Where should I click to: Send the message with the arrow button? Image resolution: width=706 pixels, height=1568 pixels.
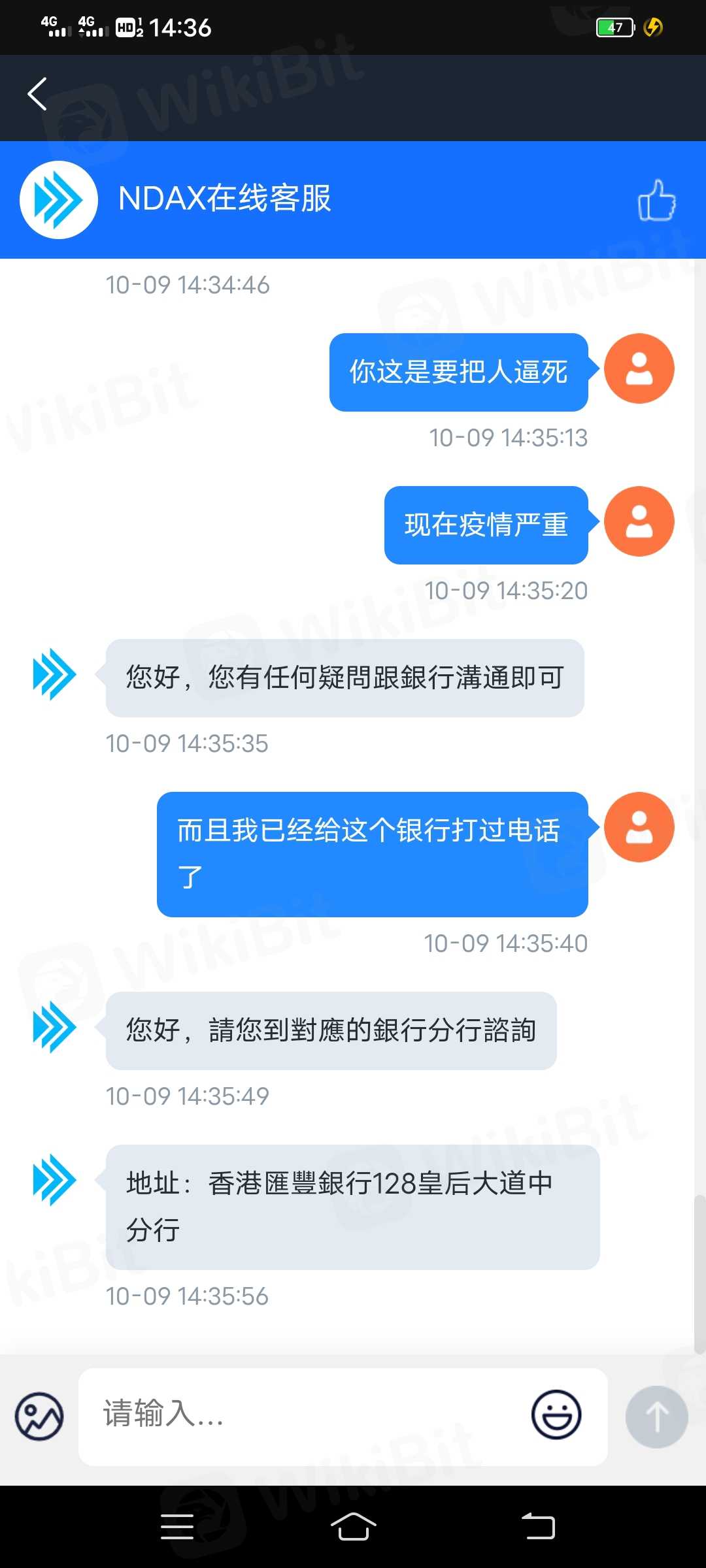(x=656, y=1416)
